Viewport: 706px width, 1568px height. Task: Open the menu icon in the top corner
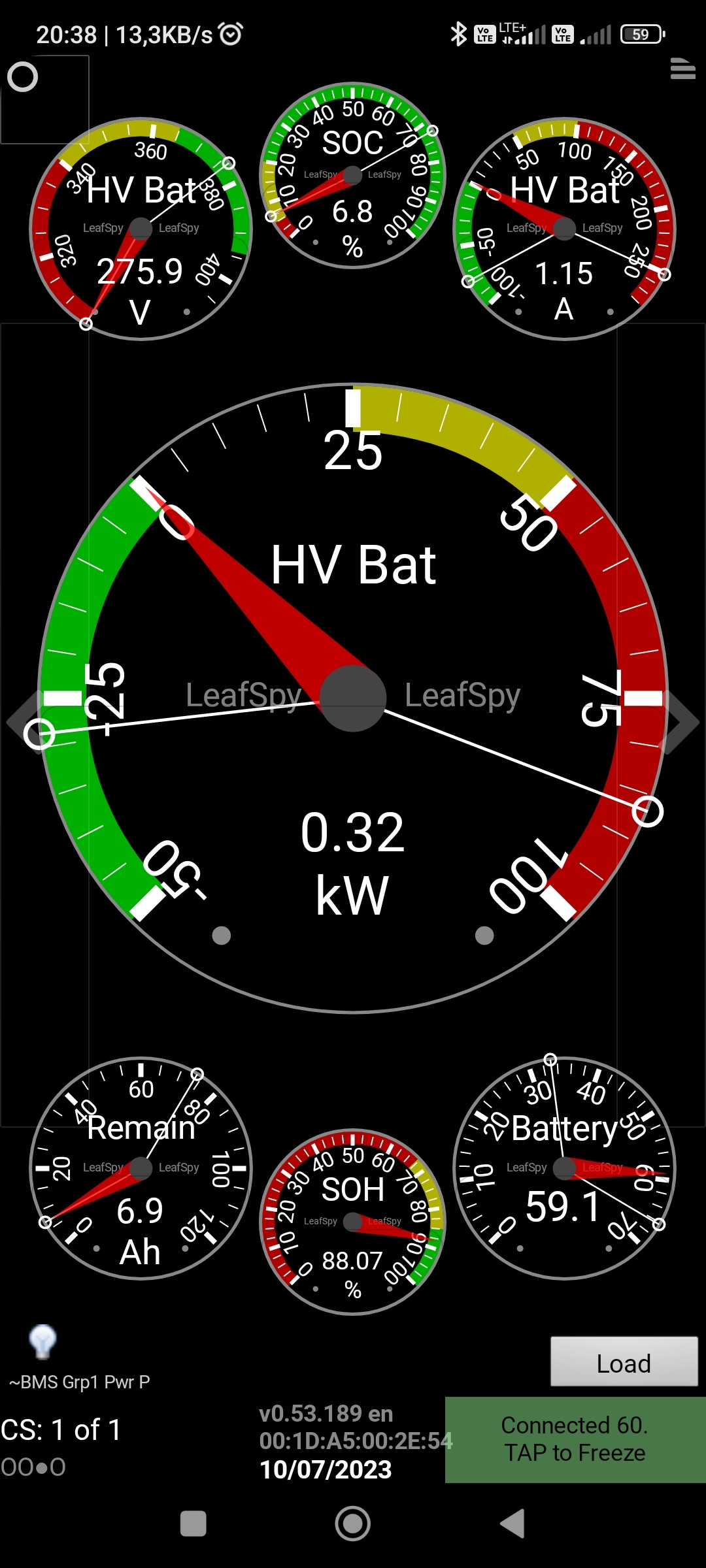(x=682, y=69)
